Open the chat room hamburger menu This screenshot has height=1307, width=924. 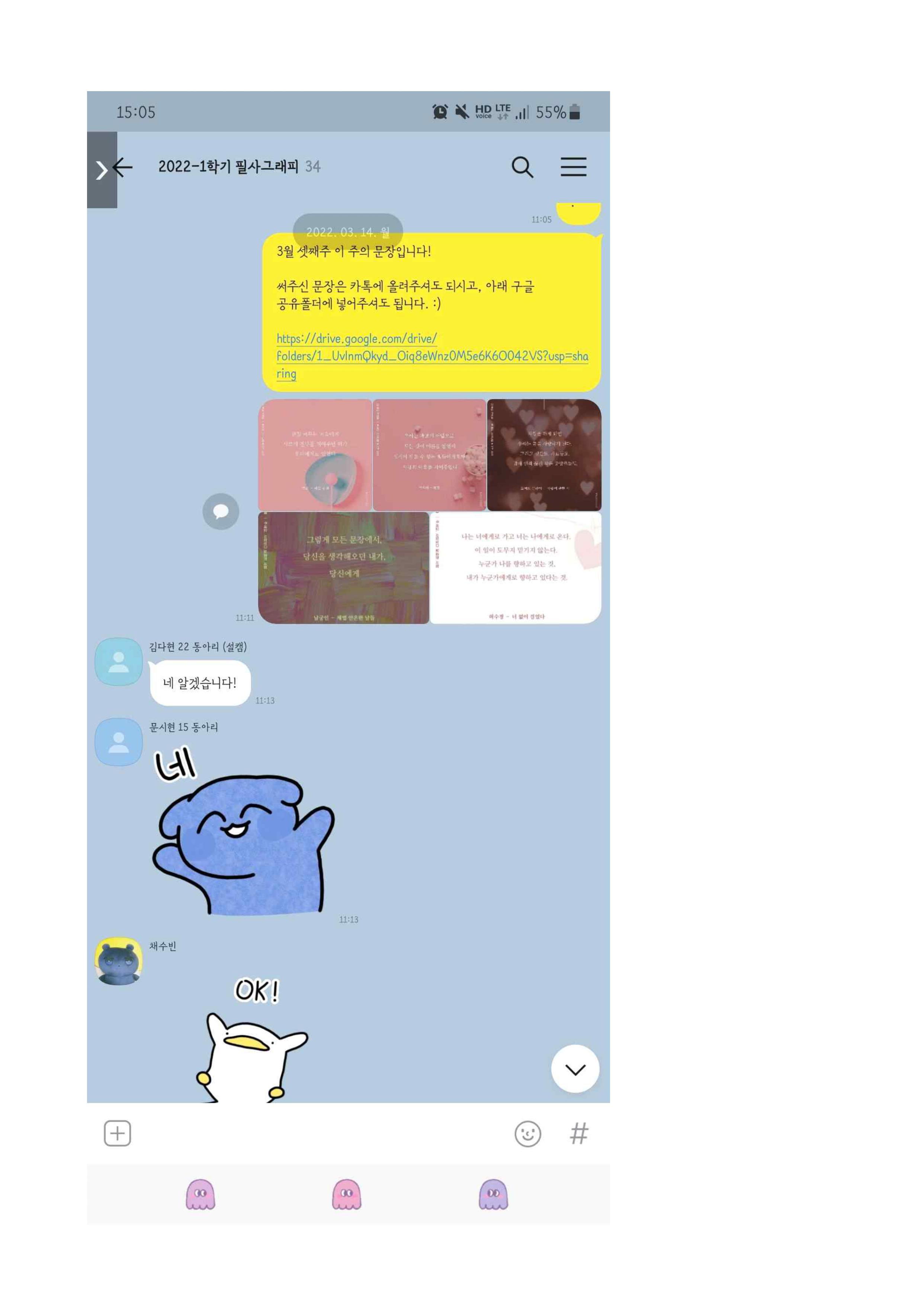(x=573, y=167)
